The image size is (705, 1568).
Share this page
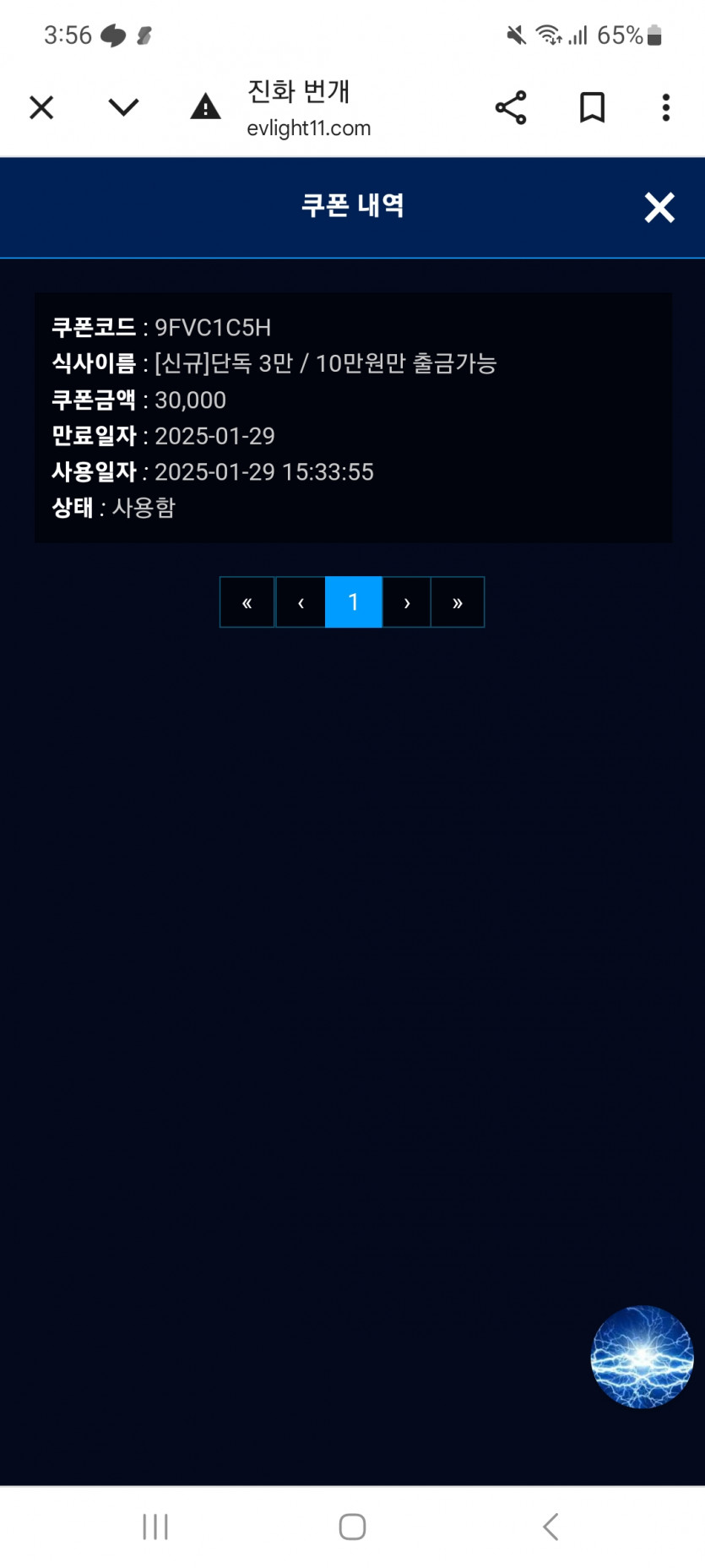click(x=511, y=107)
